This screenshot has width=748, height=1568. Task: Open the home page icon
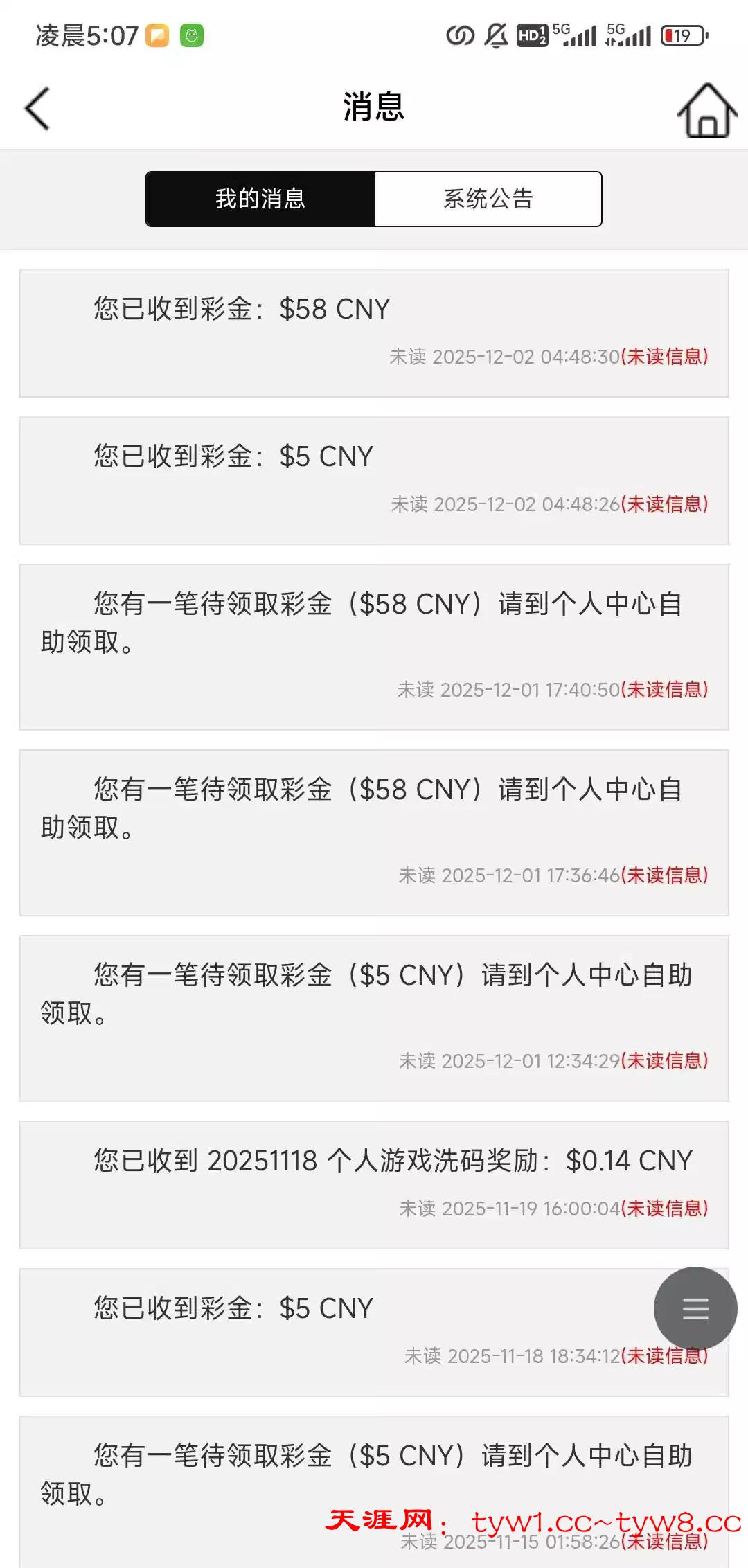point(706,110)
